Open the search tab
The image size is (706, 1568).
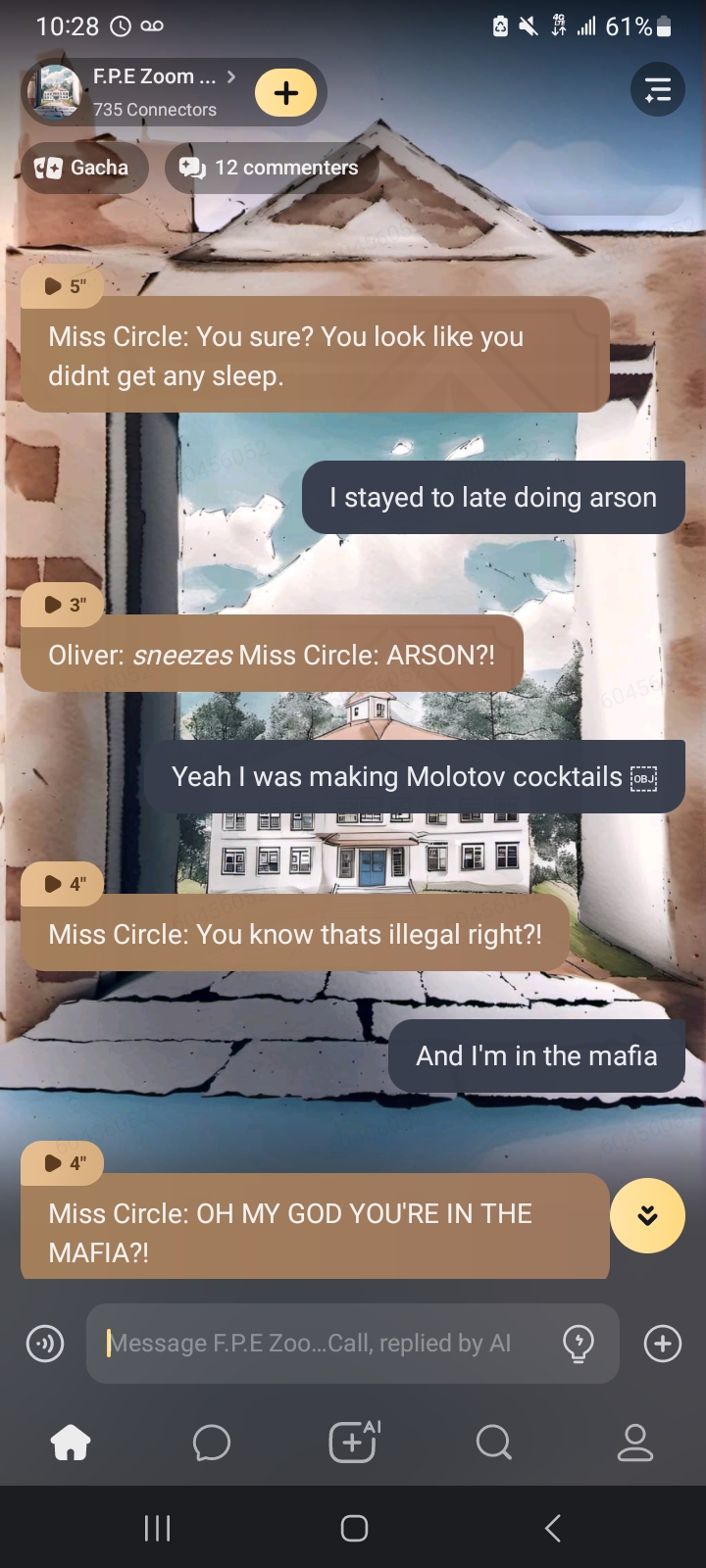pyautogui.click(x=493, y=1443)
